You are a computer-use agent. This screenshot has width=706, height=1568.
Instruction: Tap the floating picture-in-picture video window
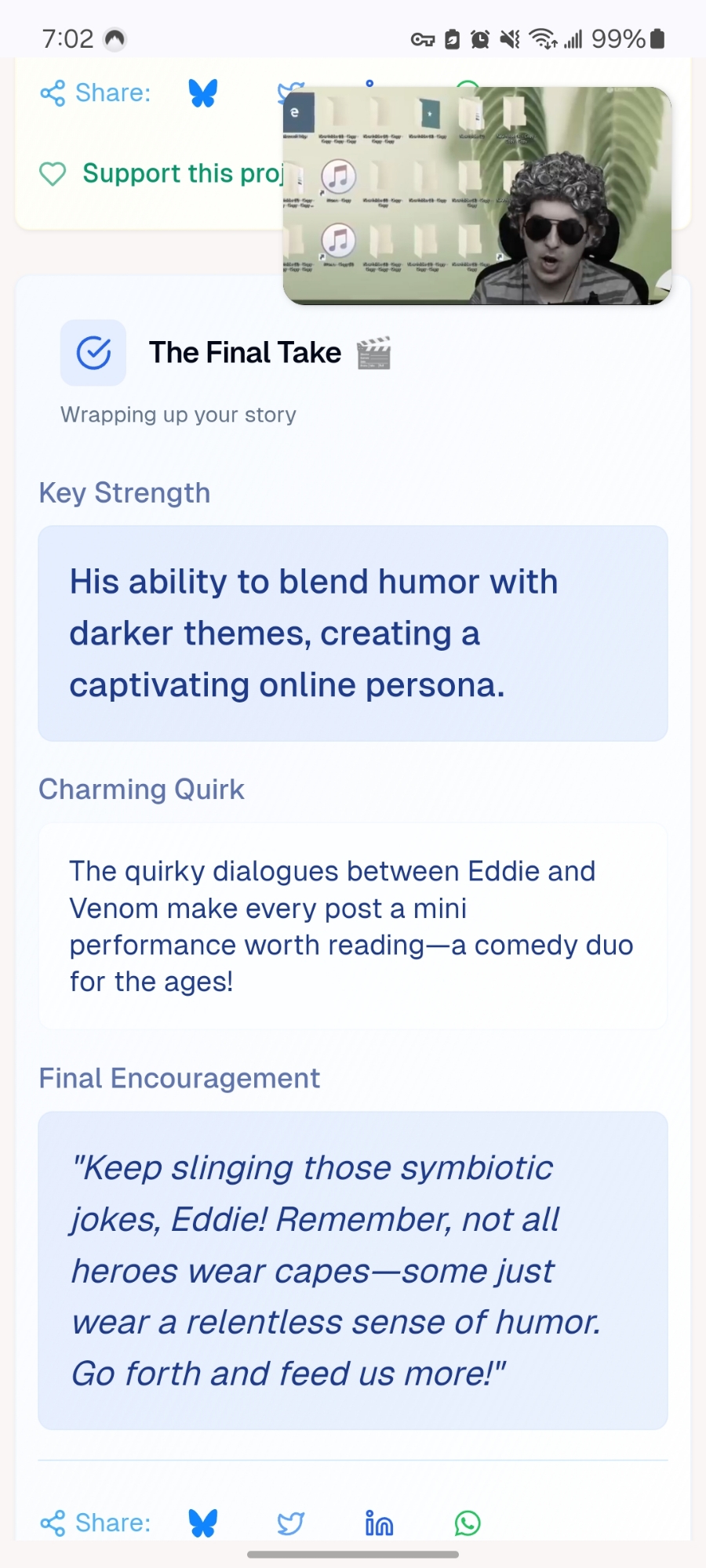coord(477,196)
